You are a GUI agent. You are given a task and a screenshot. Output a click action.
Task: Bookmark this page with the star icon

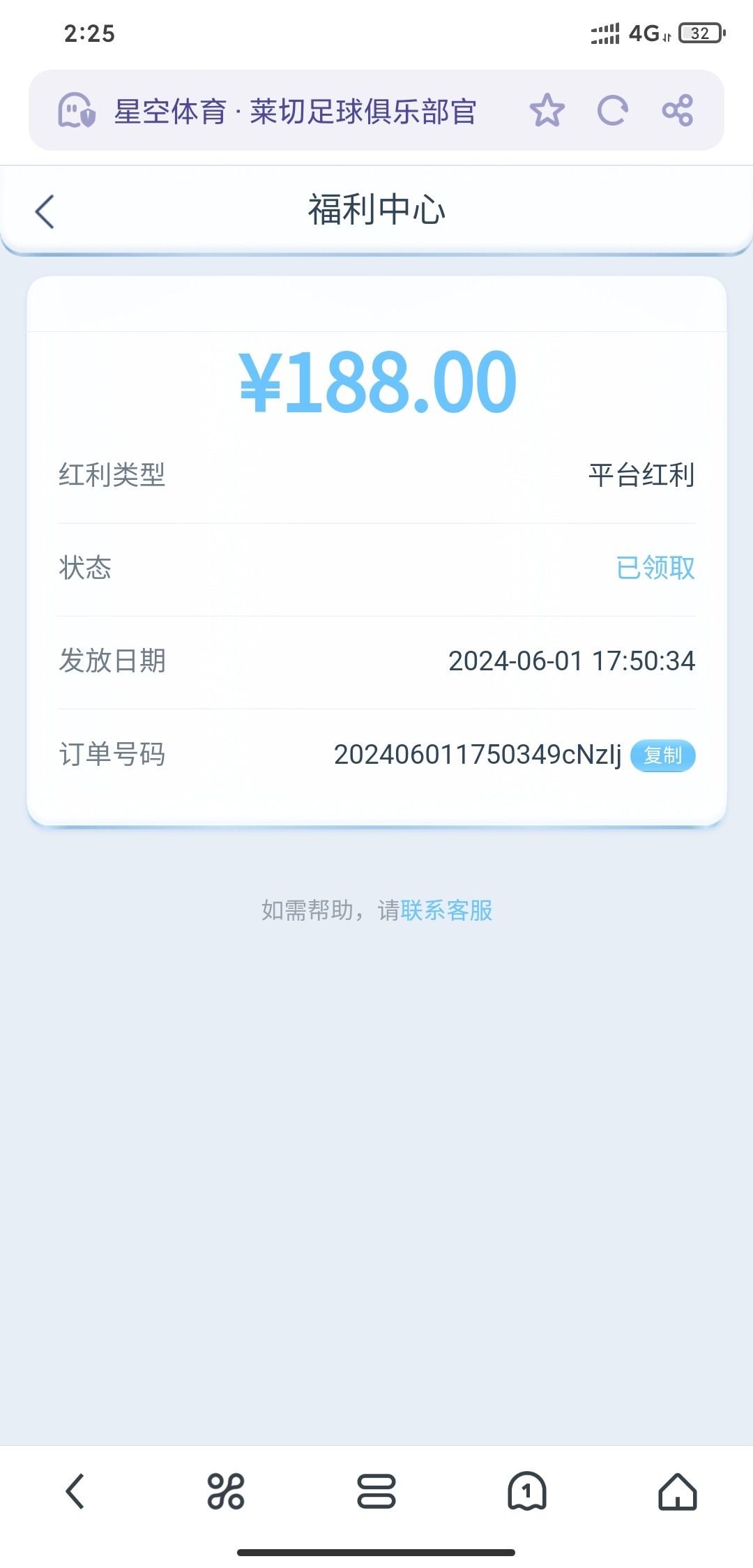tap(547, 110)
